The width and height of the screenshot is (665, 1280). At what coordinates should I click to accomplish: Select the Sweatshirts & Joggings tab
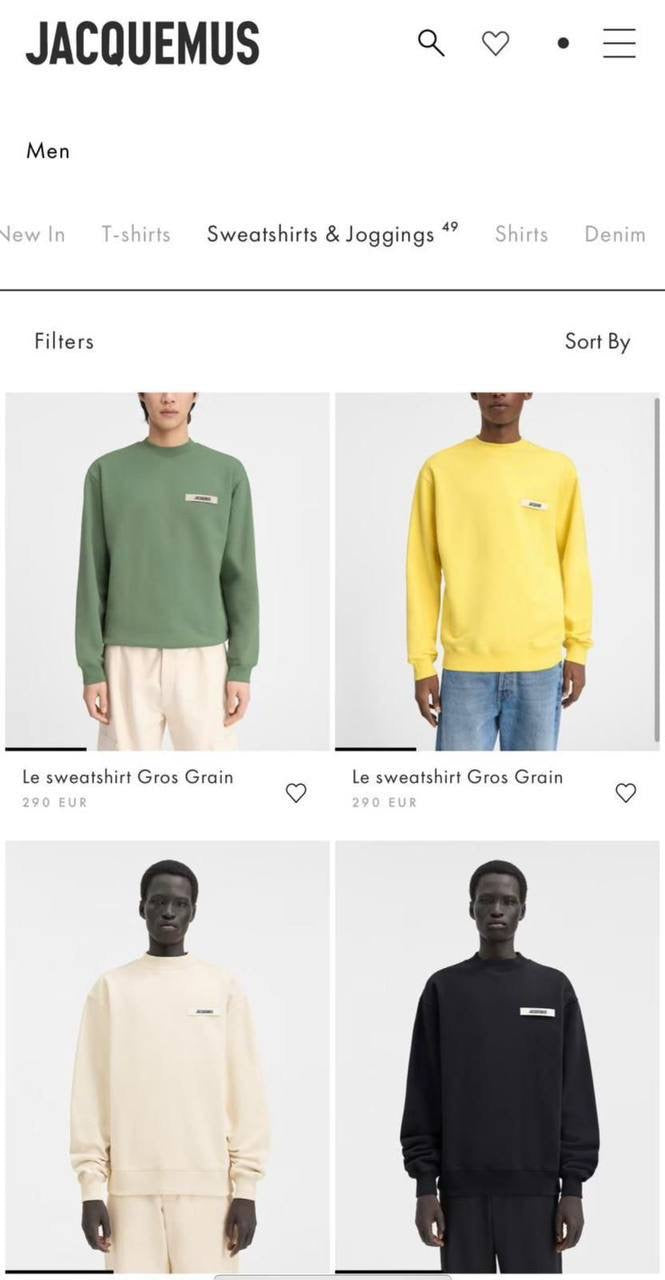[321, 234]
